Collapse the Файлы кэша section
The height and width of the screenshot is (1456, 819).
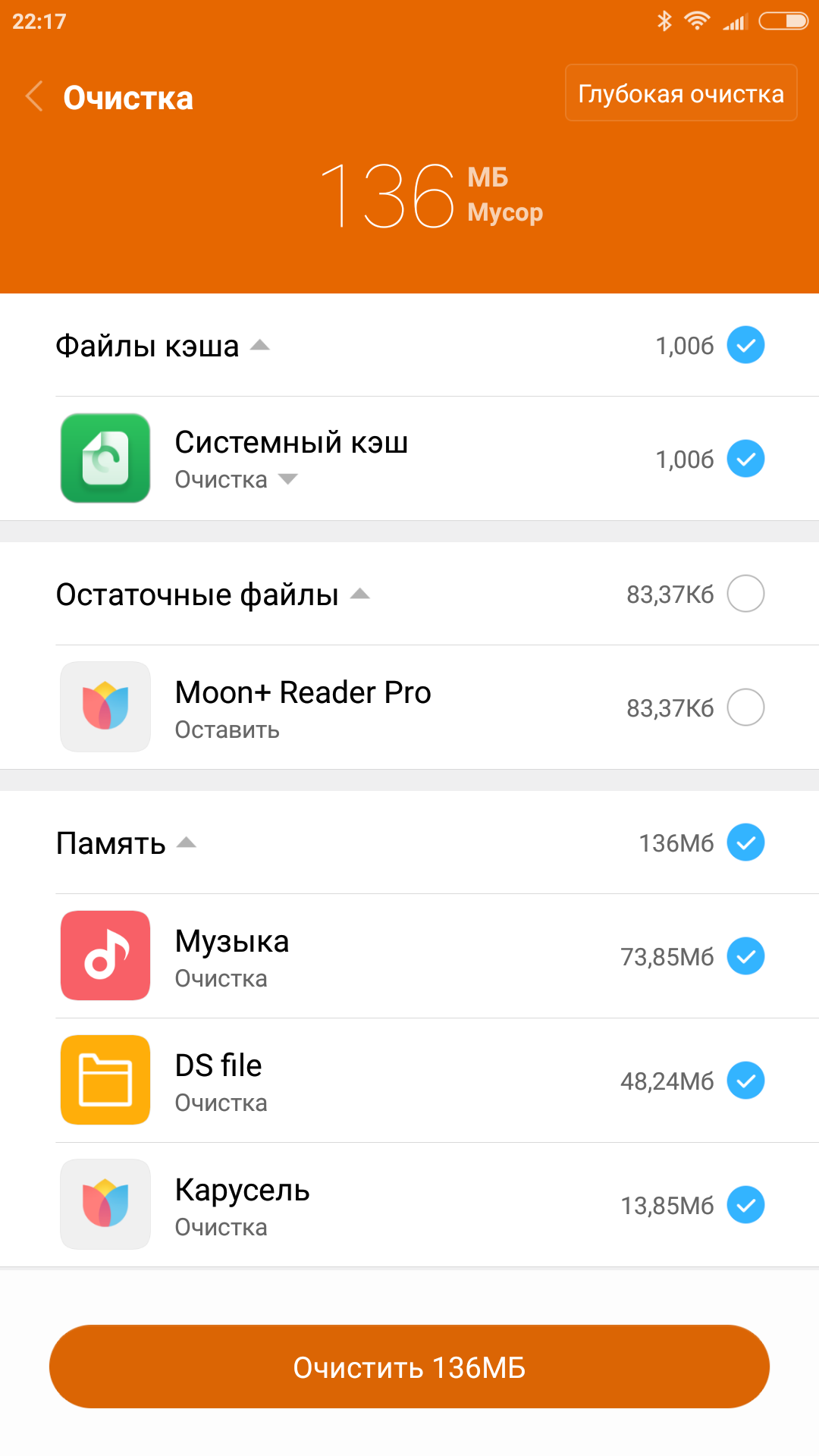260,345
